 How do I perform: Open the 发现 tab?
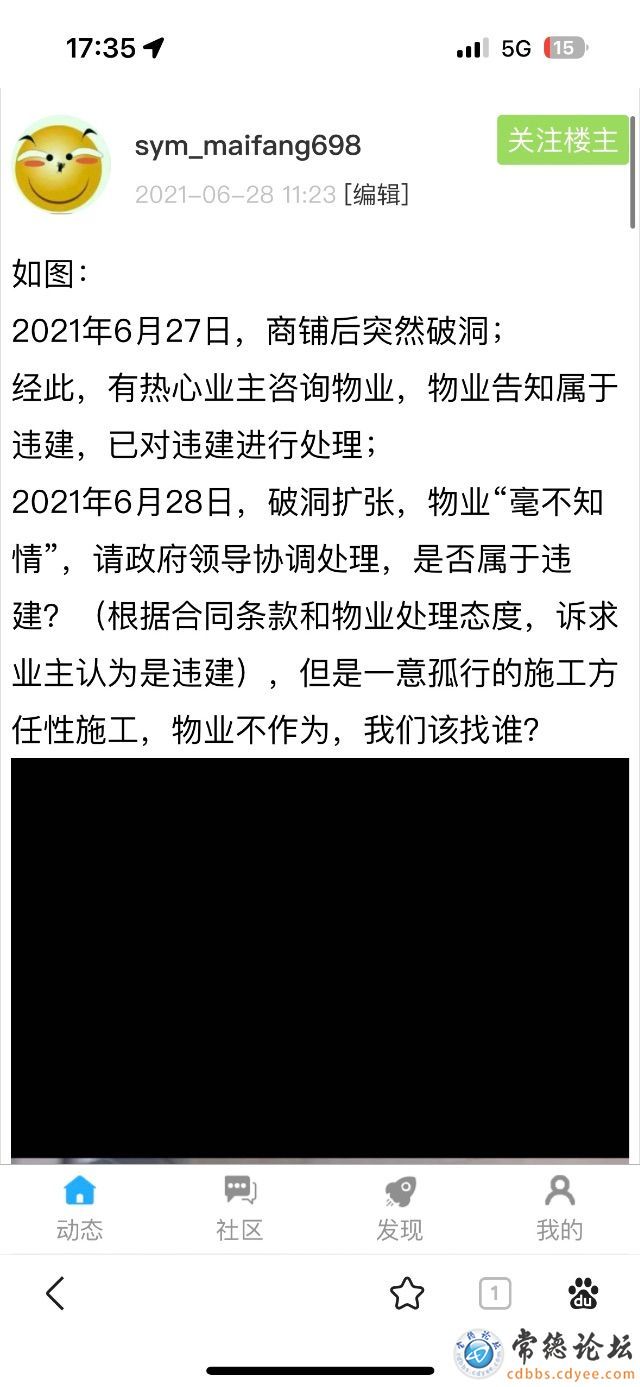point(400,1208)
